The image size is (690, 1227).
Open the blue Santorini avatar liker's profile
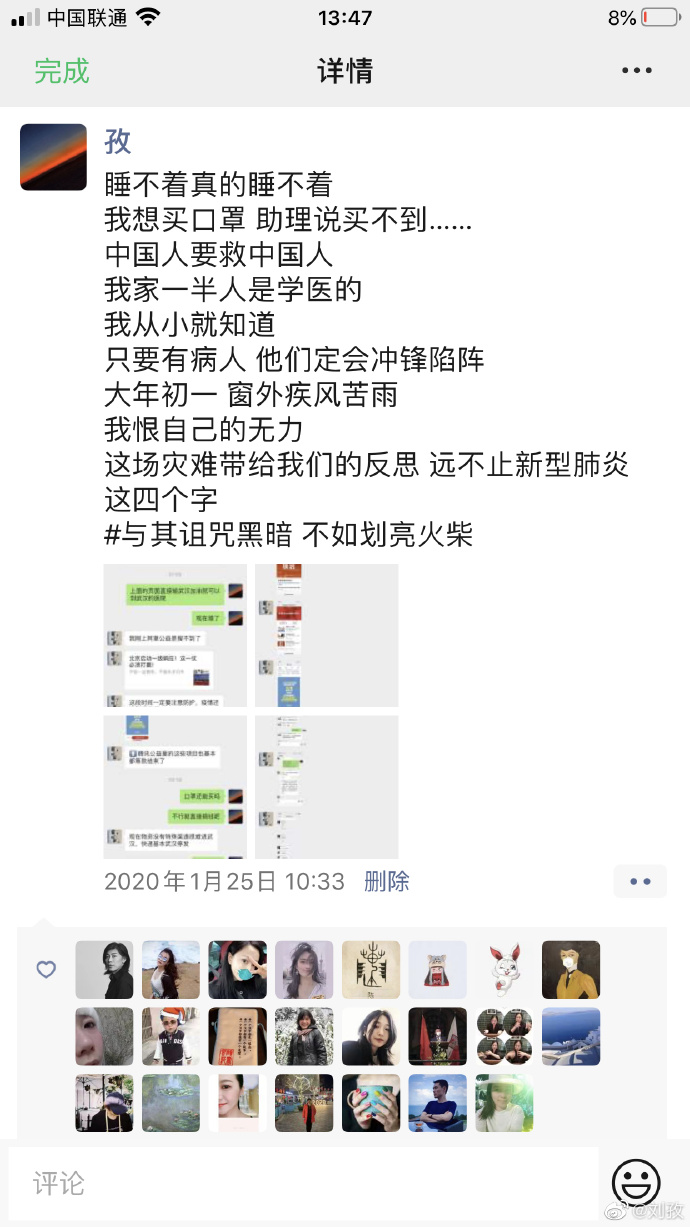tap(571, 1036)
